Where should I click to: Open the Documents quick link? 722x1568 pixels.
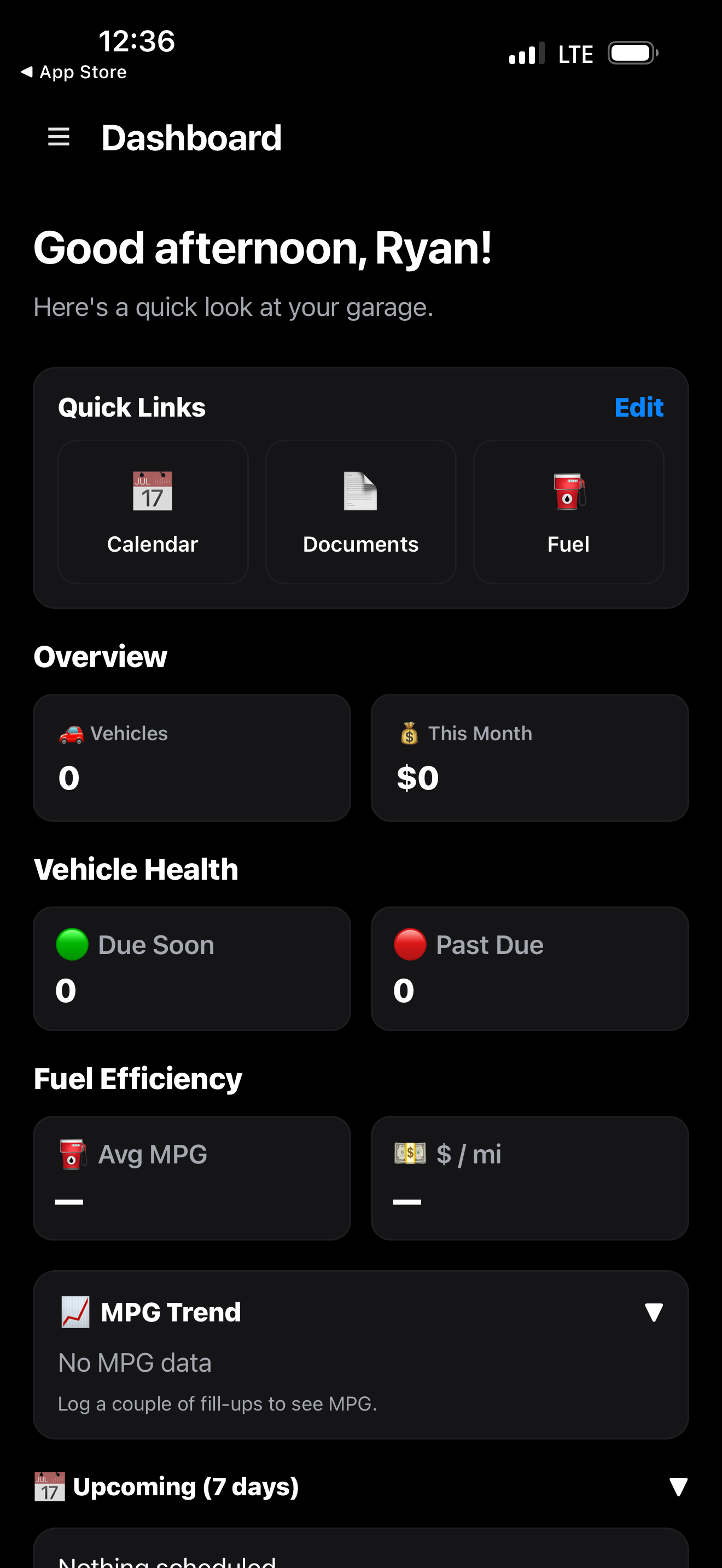[360, 511]
